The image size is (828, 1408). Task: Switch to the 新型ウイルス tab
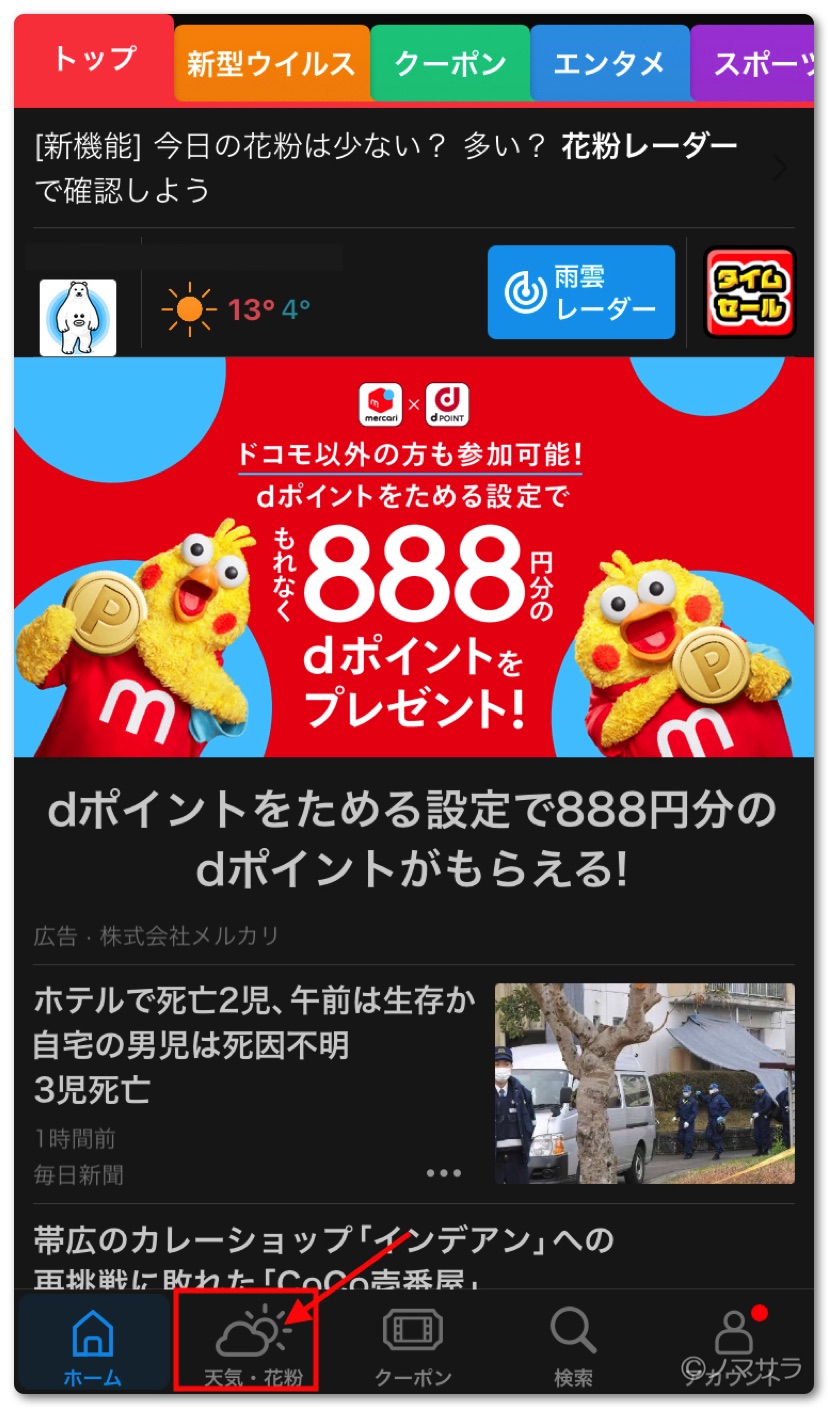pos(271,65)
